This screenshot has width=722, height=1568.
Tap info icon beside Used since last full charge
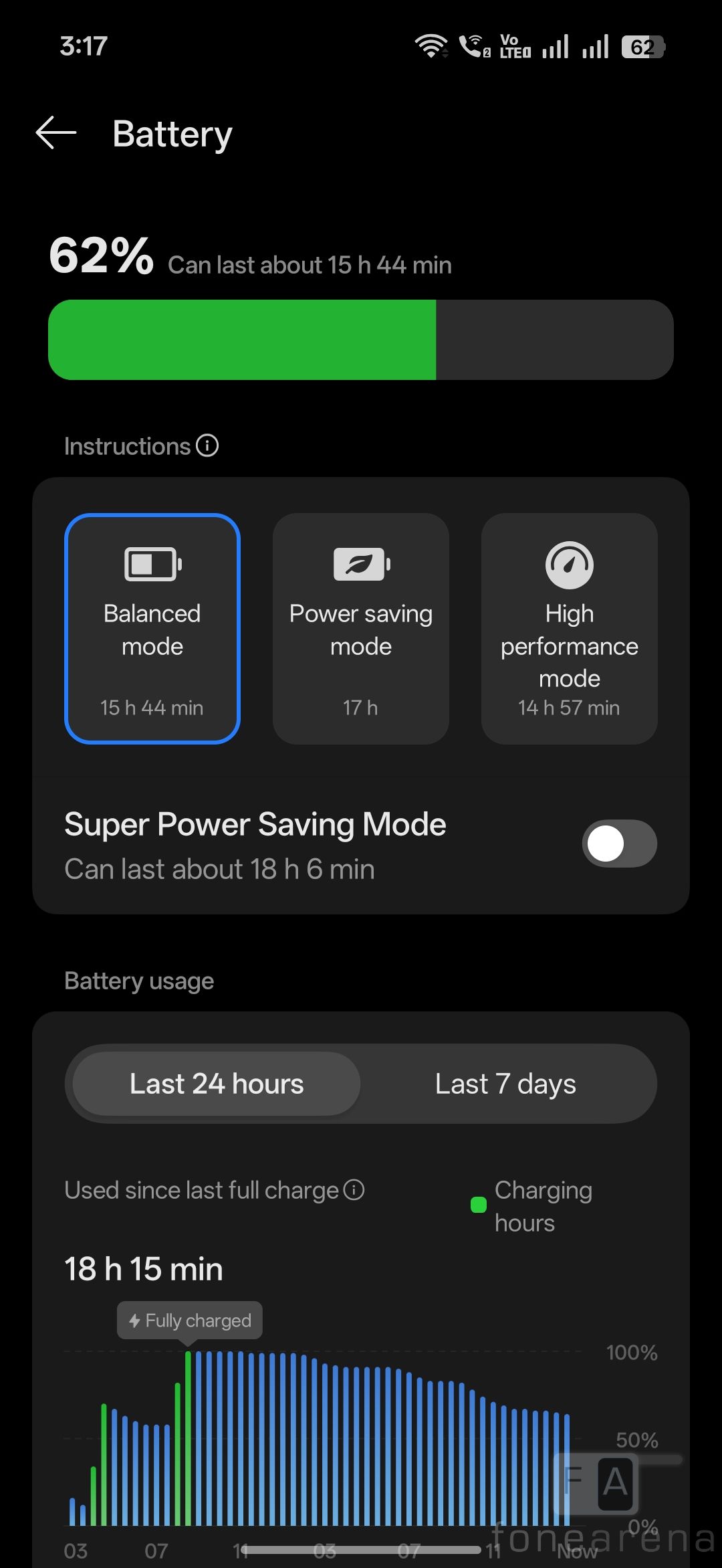click(x=354, y=1190)
